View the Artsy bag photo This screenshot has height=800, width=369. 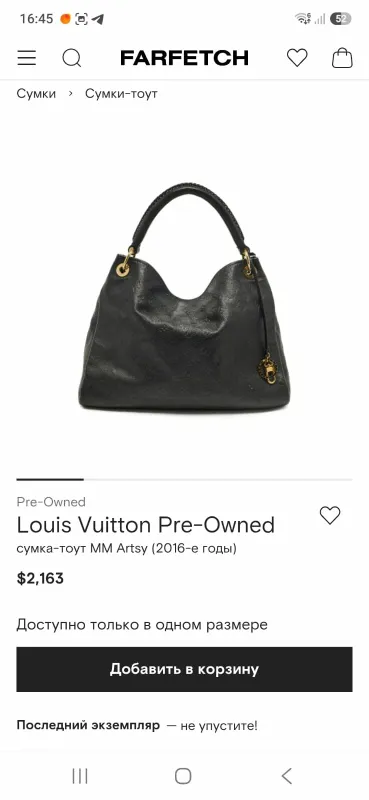tap(184, 296)
